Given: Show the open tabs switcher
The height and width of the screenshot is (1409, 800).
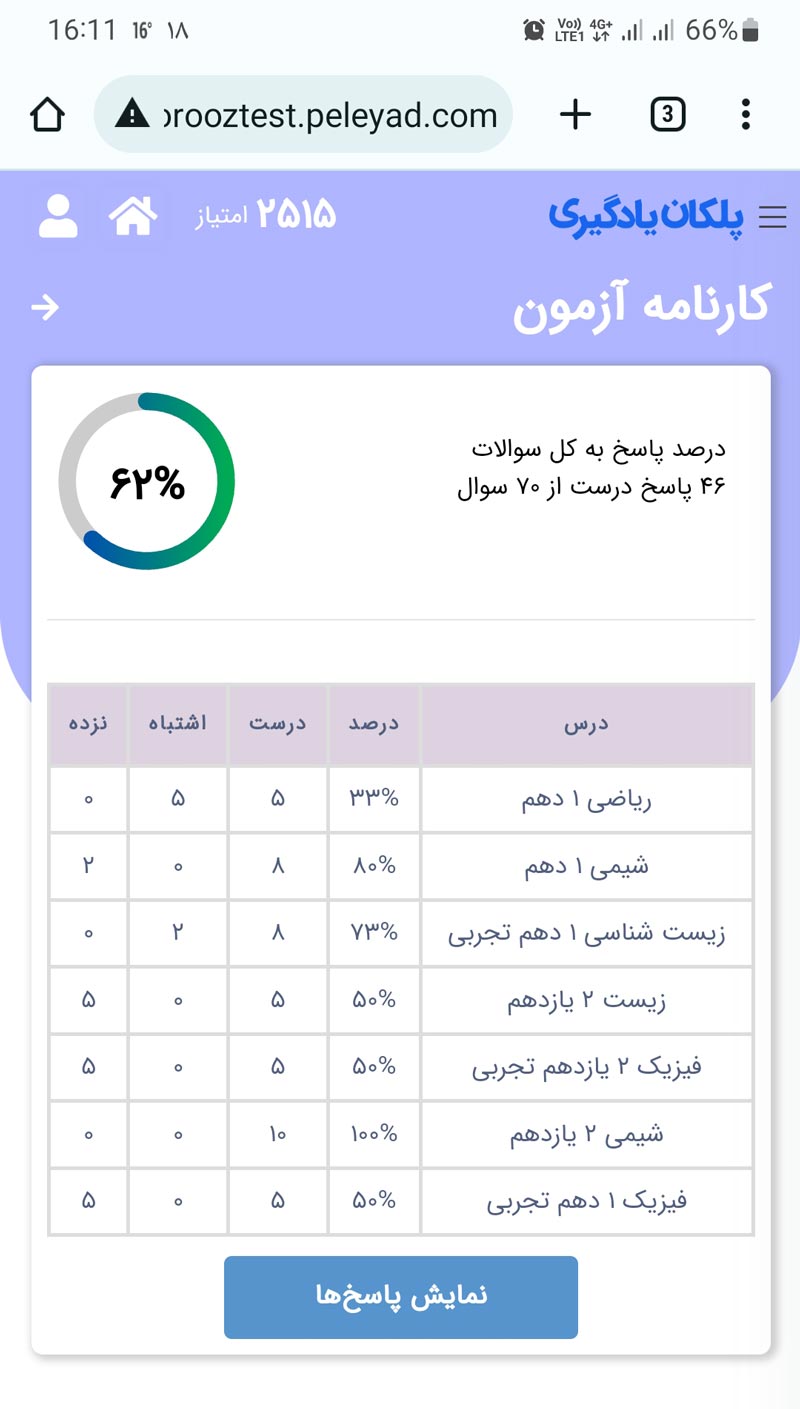Looking at the screenshot, I should pyautogui.click(x=667, y=116).
